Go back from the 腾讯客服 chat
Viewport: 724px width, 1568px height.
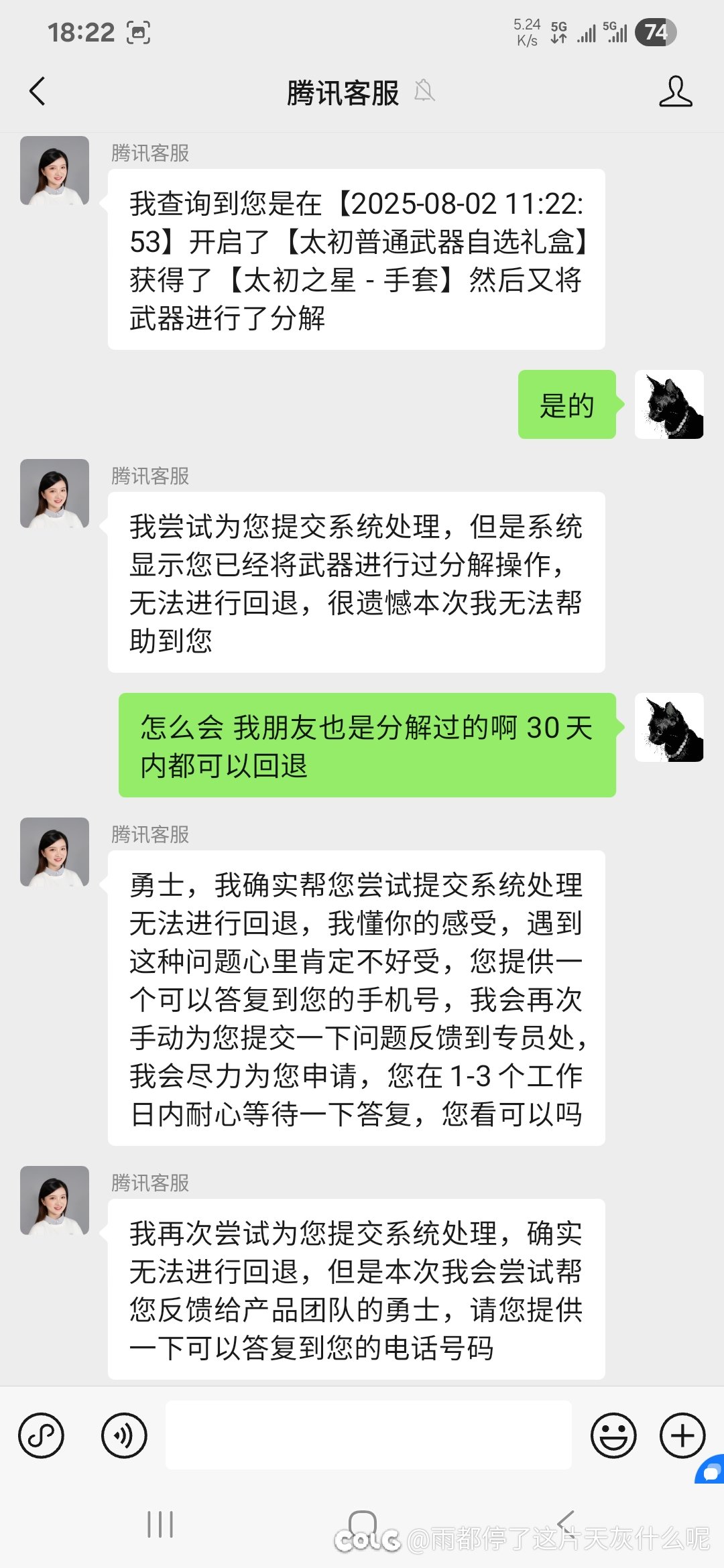click(x=38, y=91)
